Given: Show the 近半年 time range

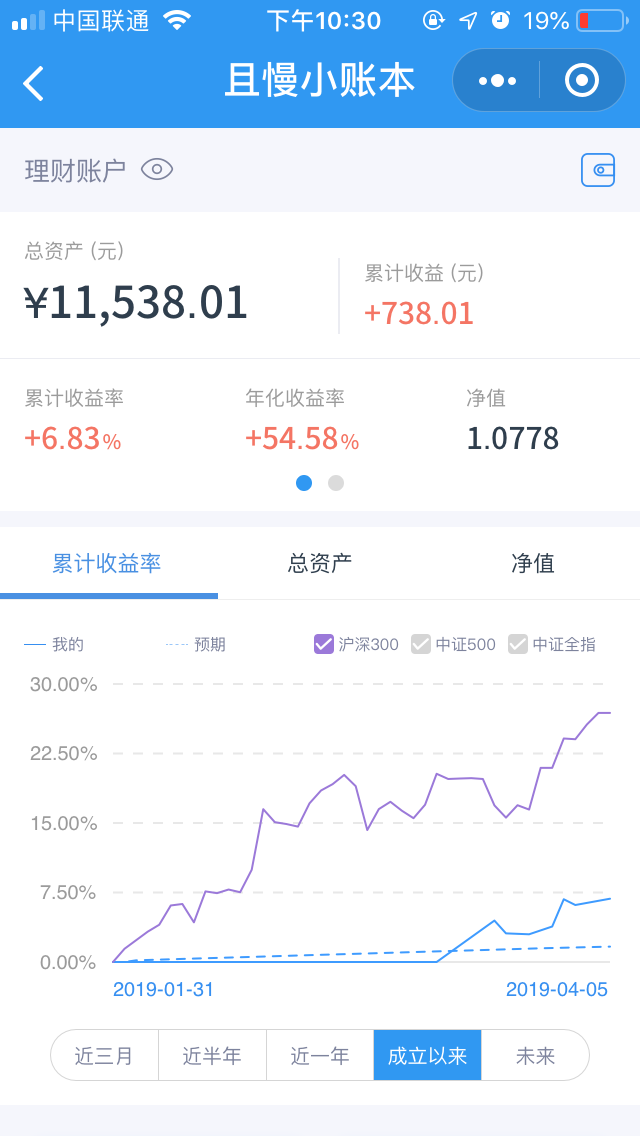Looking at the screenshot, I should click(212, 1056).
